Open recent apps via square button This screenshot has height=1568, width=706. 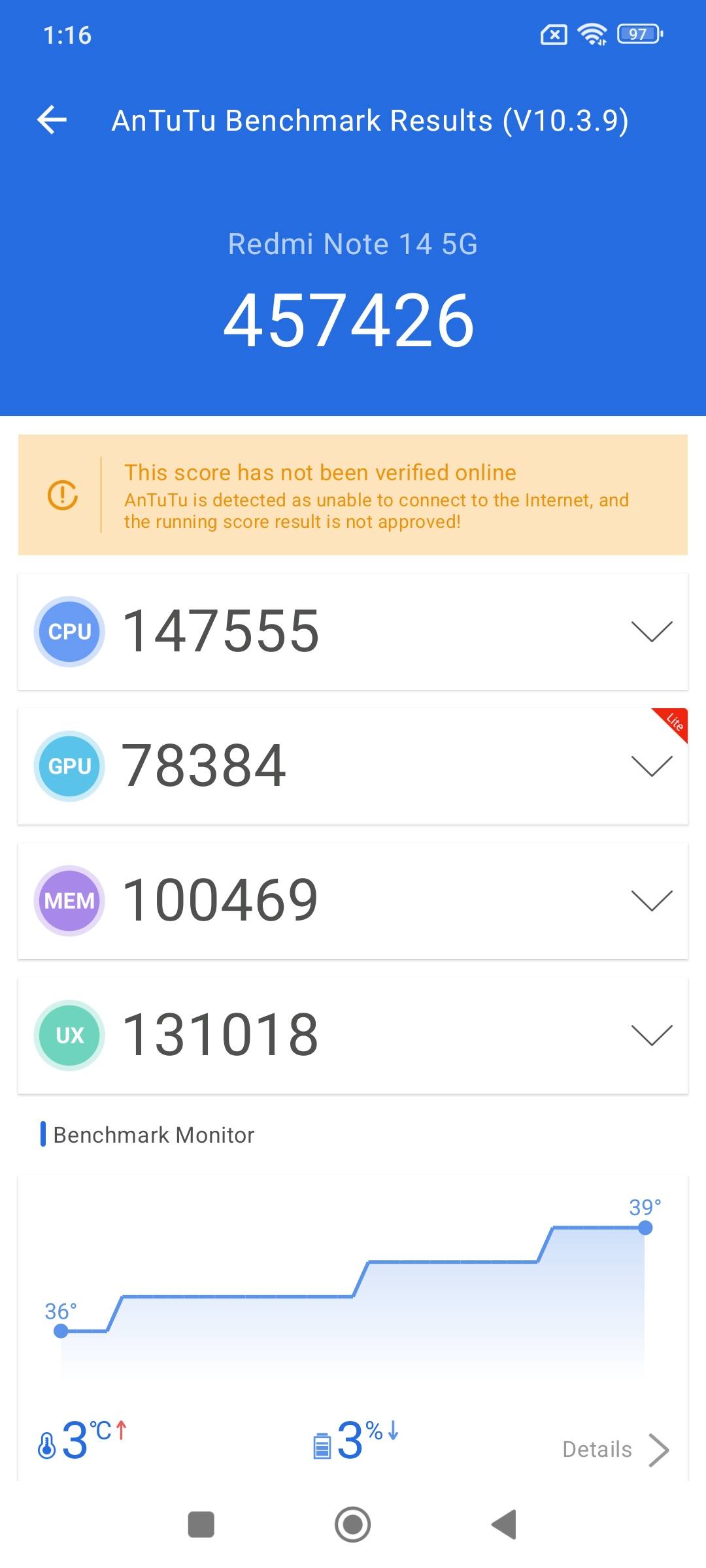pos(201,1524)
